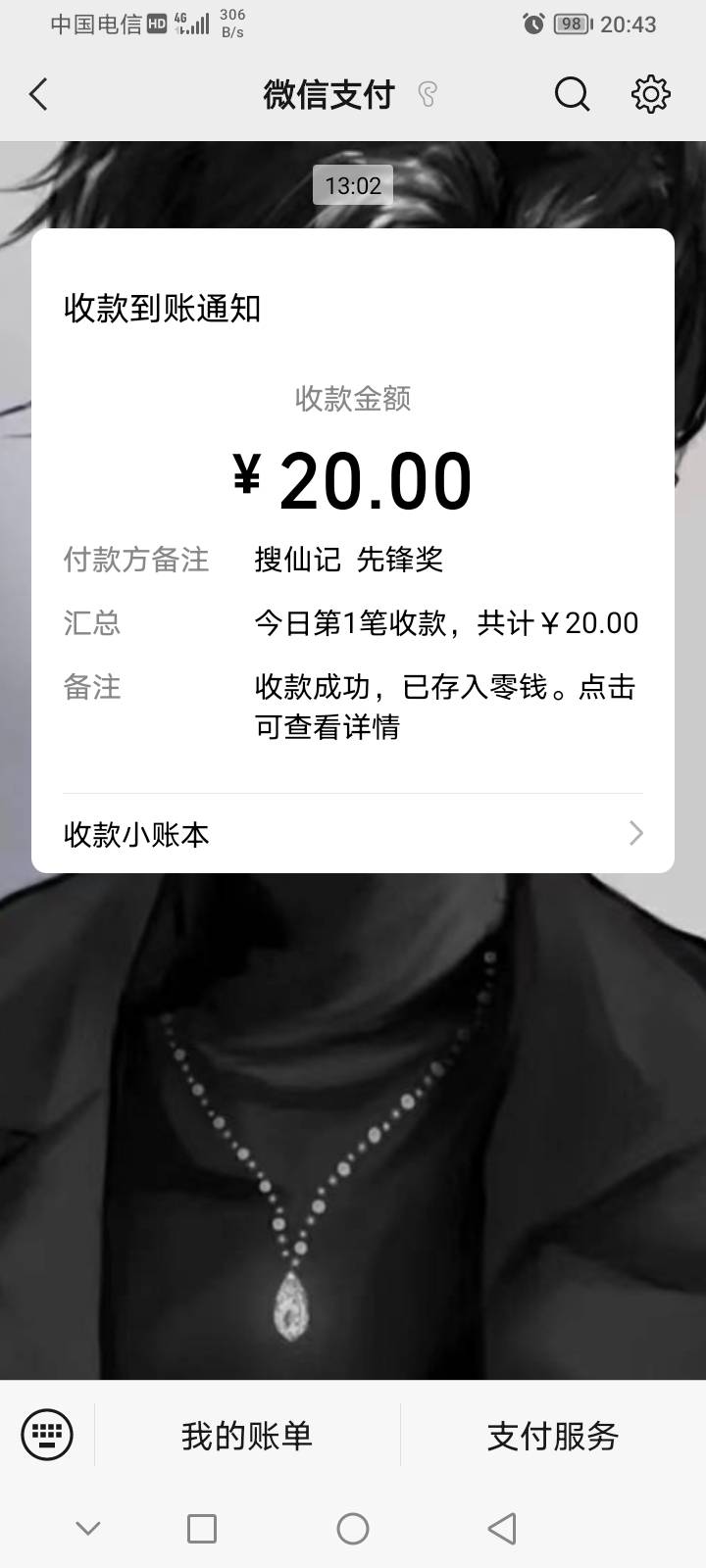The width and height of the screenshot is (706, 1568).
Task: Switch to keyboard input mode
Action: pyautogui.click(x=47, y=1436)
